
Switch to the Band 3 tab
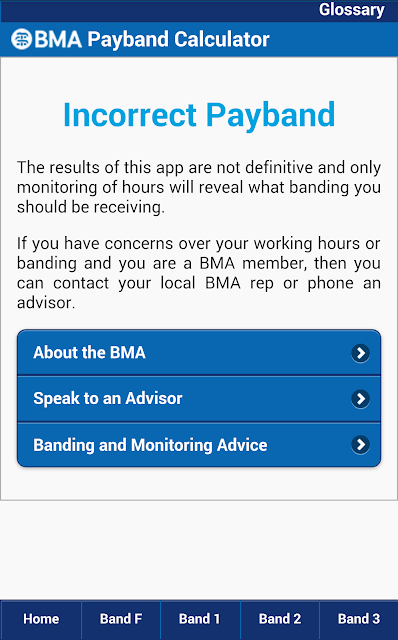point(359,619)
